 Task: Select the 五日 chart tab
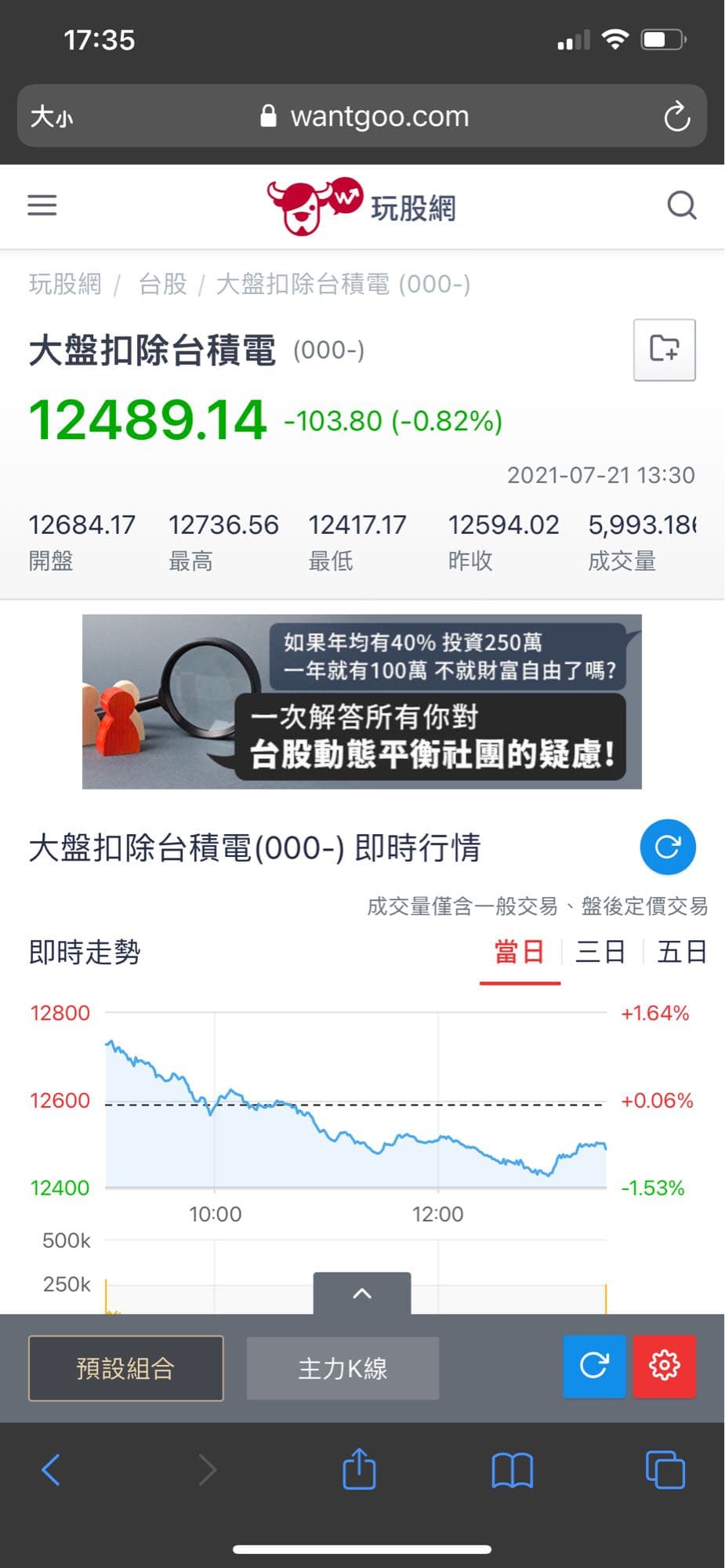pyautogui.click(x=680, y=952)
